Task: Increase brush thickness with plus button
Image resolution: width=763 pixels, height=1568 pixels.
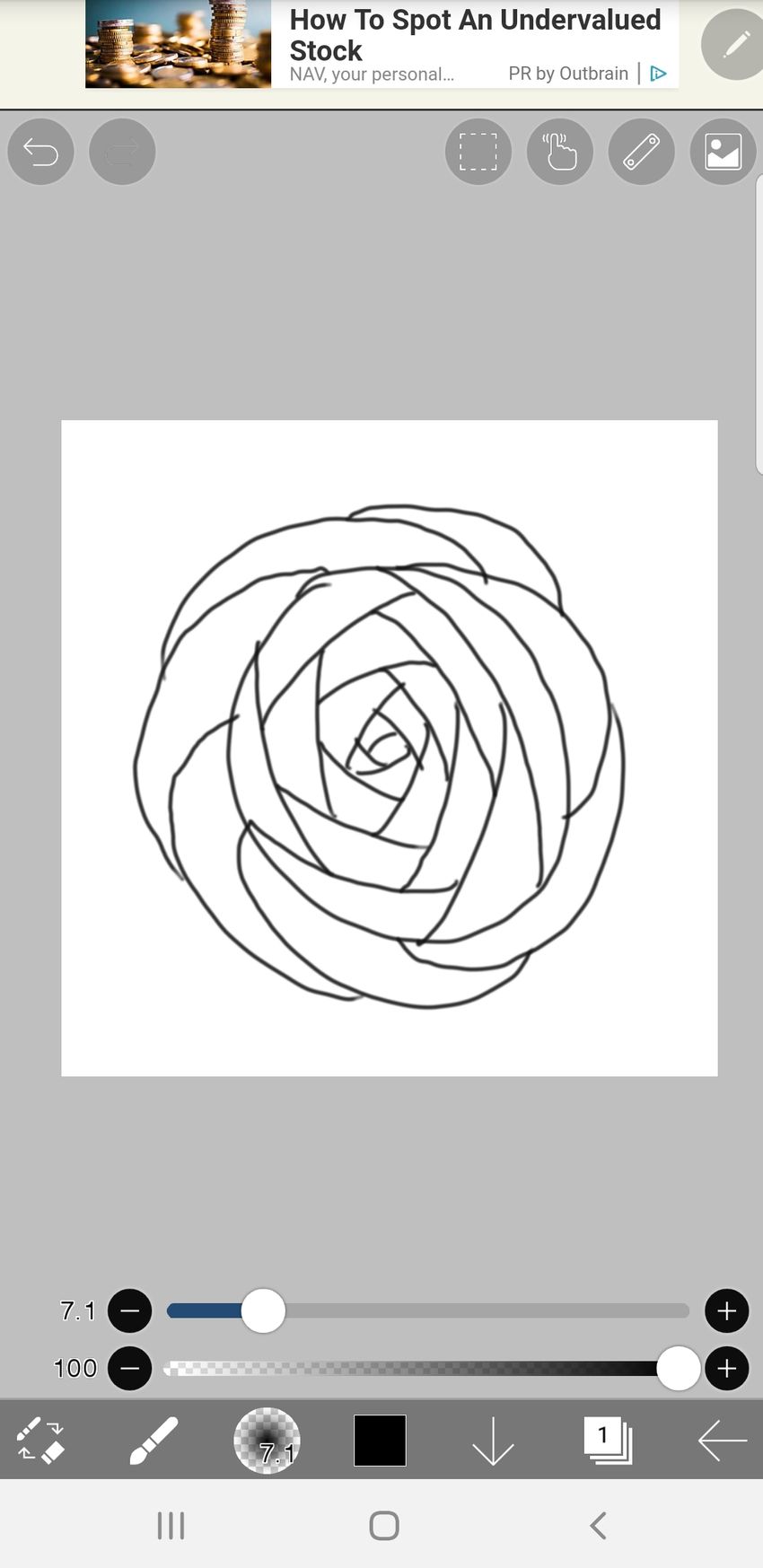Action: point(726,1311)
